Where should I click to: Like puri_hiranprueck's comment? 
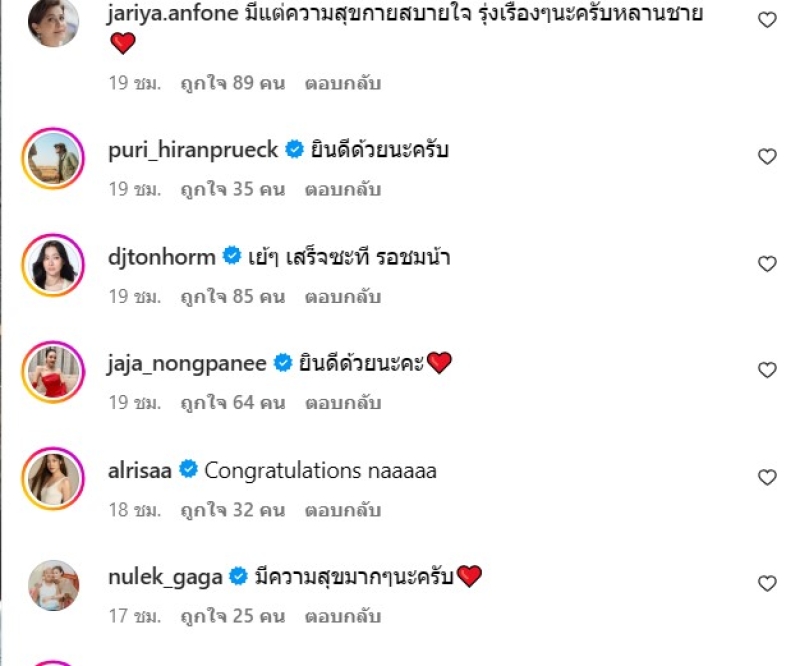767,156
